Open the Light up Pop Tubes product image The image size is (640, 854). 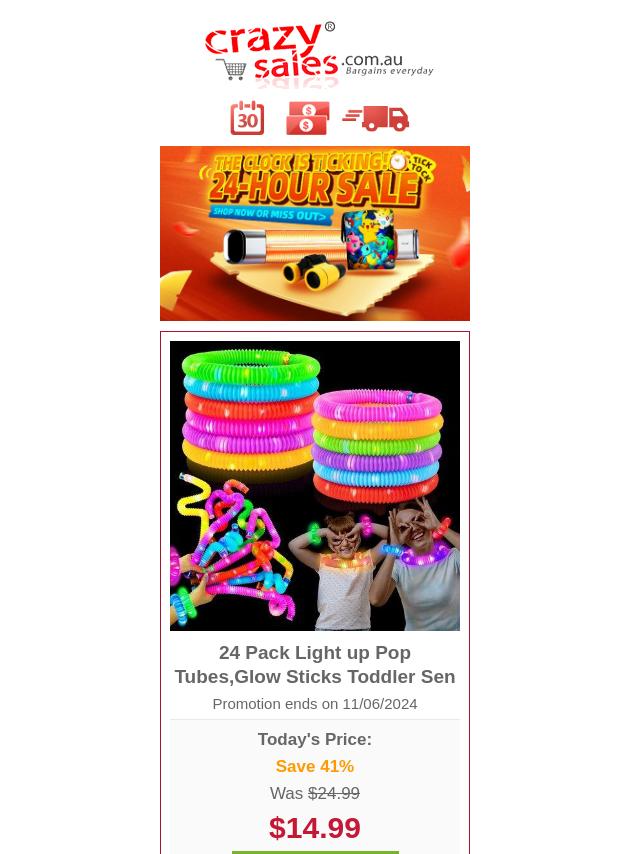[x=314, y=485]
